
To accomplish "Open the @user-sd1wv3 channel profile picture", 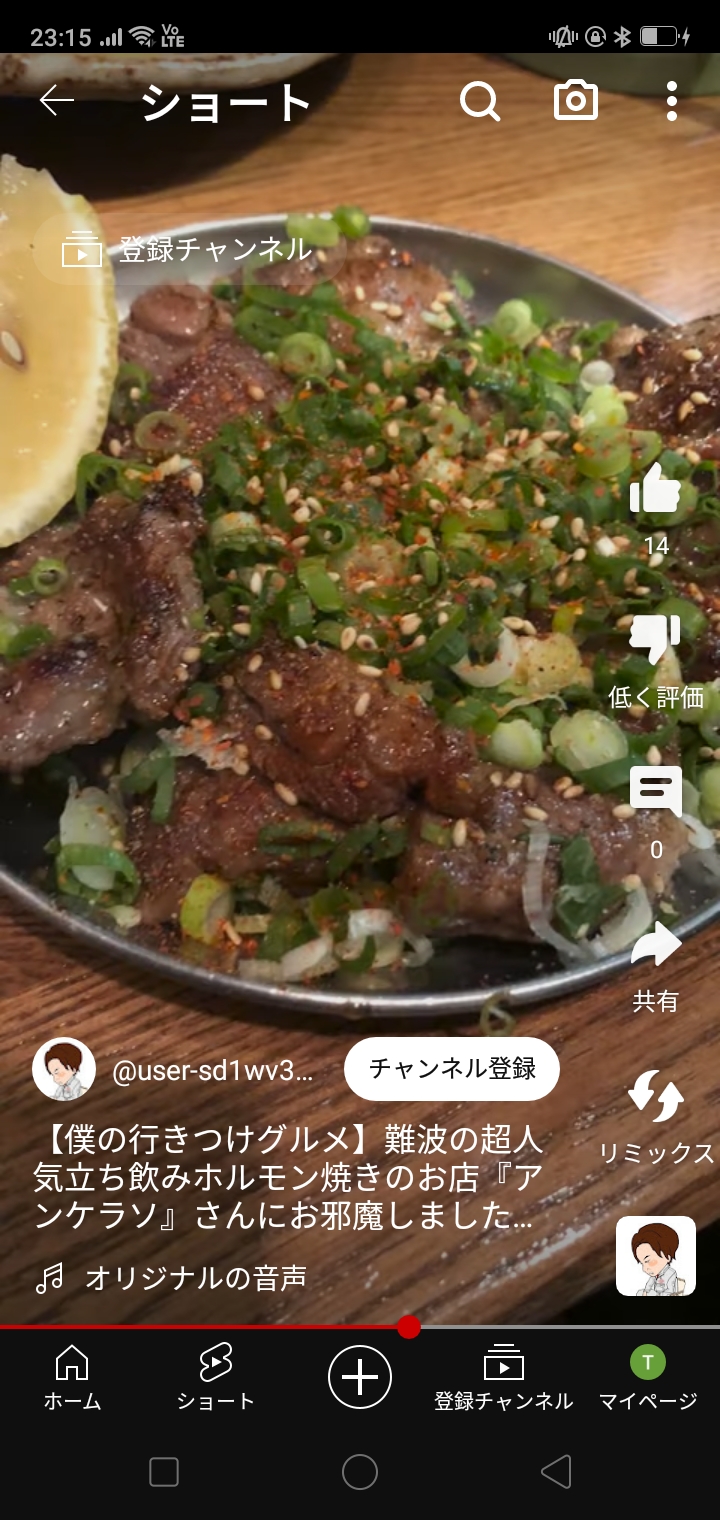I will tap(64, 1070).
